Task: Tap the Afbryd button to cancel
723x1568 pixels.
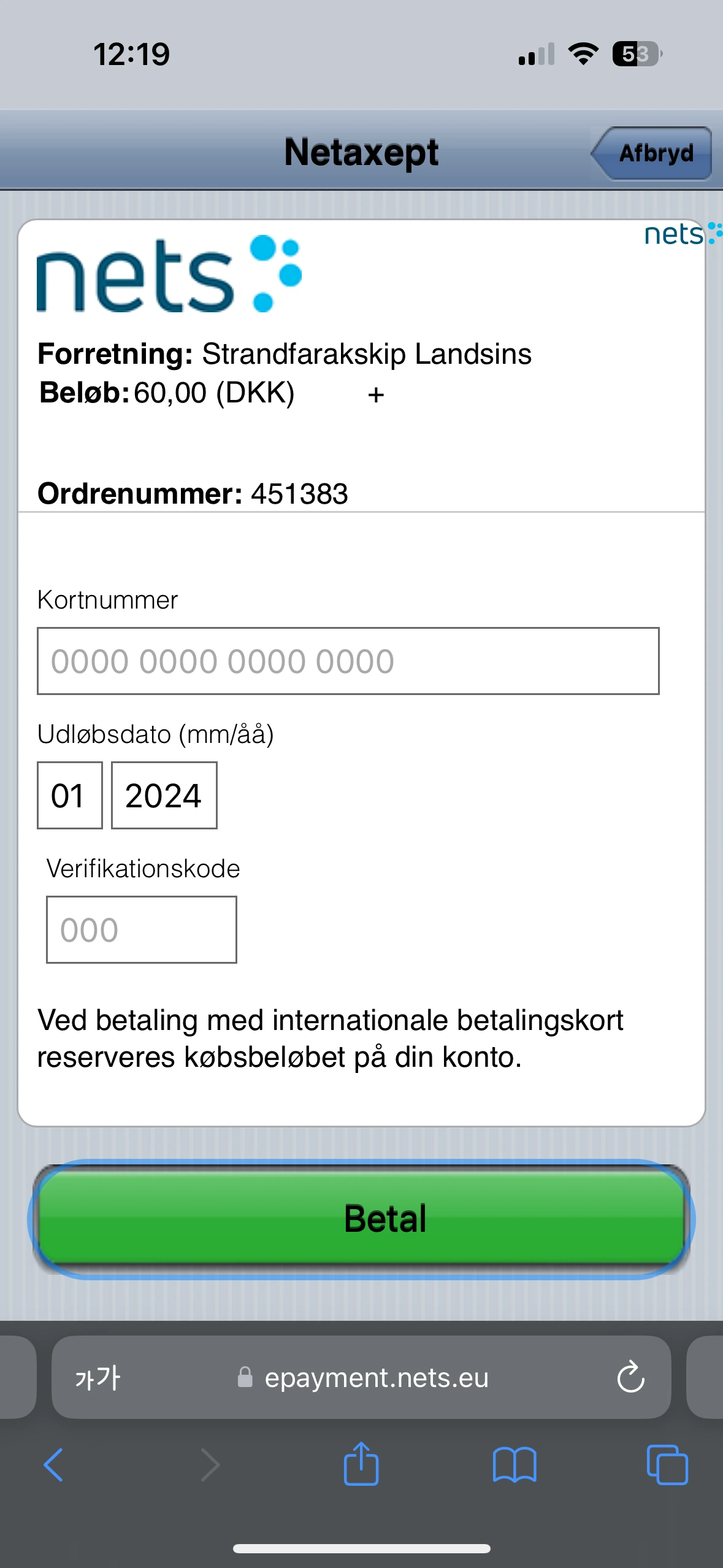Action: pyautogui.click(x=655, y=153)
